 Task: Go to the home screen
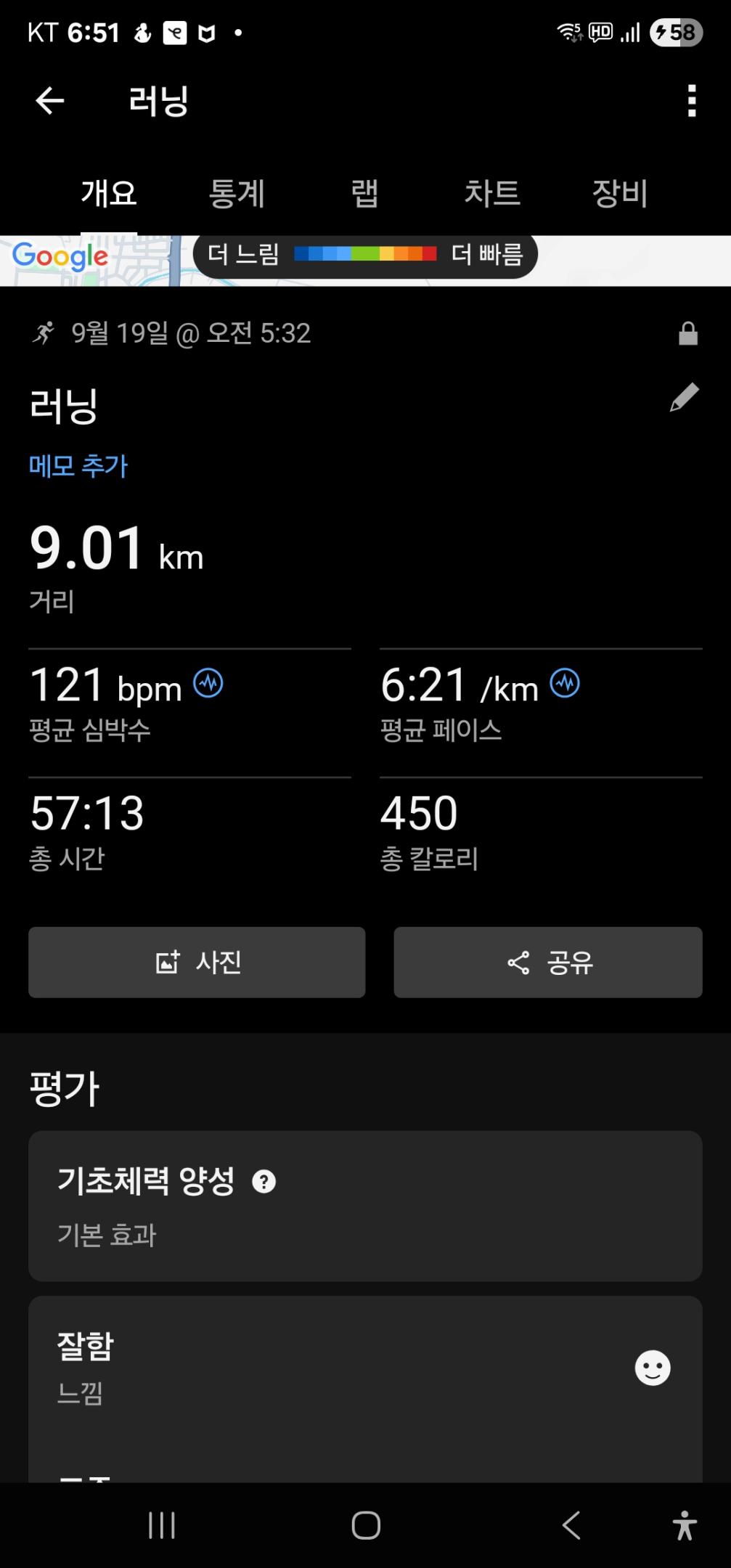coord(366,1525)
